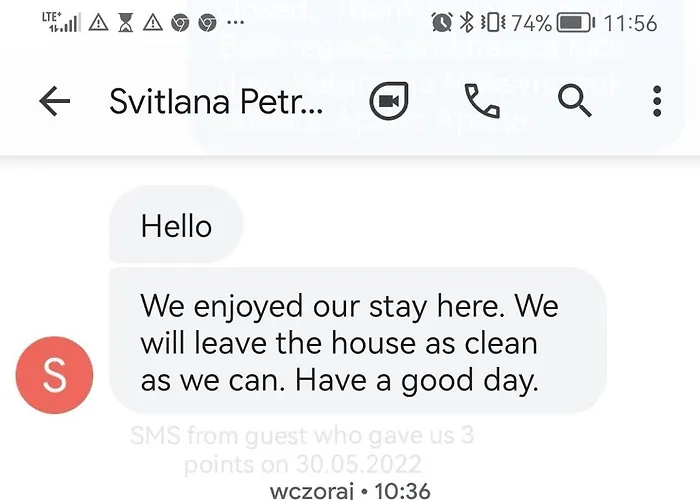Search within this conversation
Viewport: 700px width, 500px height.
pyautogui.click(x=575, y=101)
